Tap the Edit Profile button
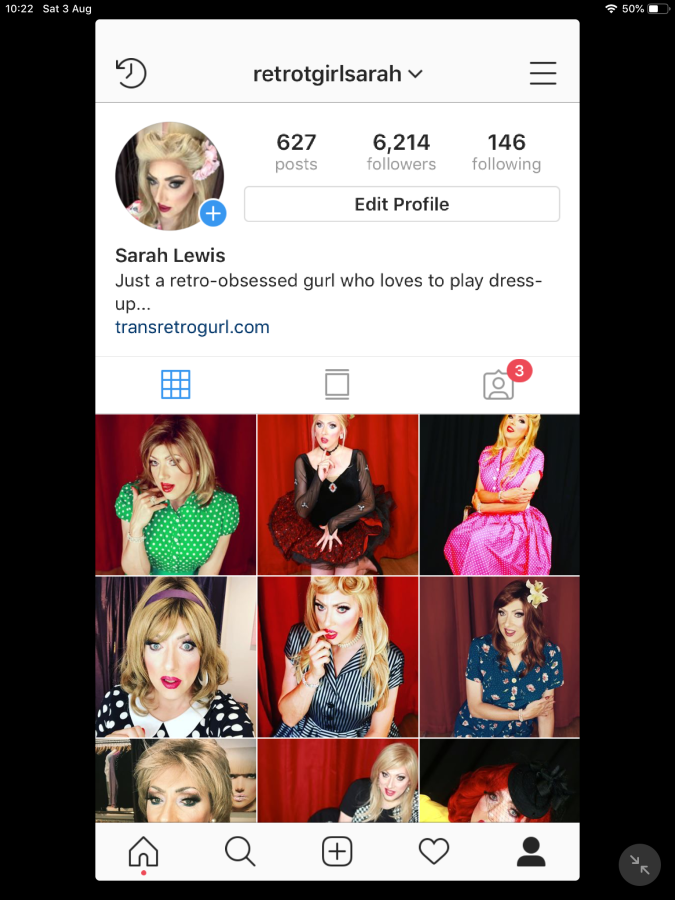 click(x=401, y=204)
